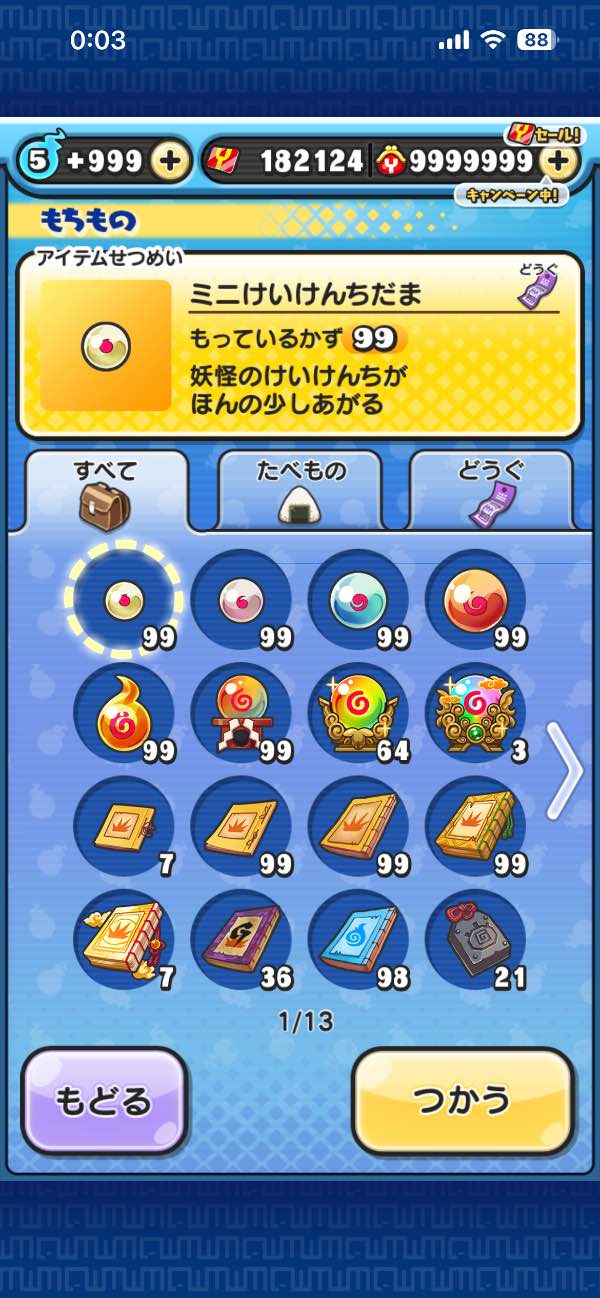
Task: Add stamina with the plus next to +999
Action: coord(171,161)
